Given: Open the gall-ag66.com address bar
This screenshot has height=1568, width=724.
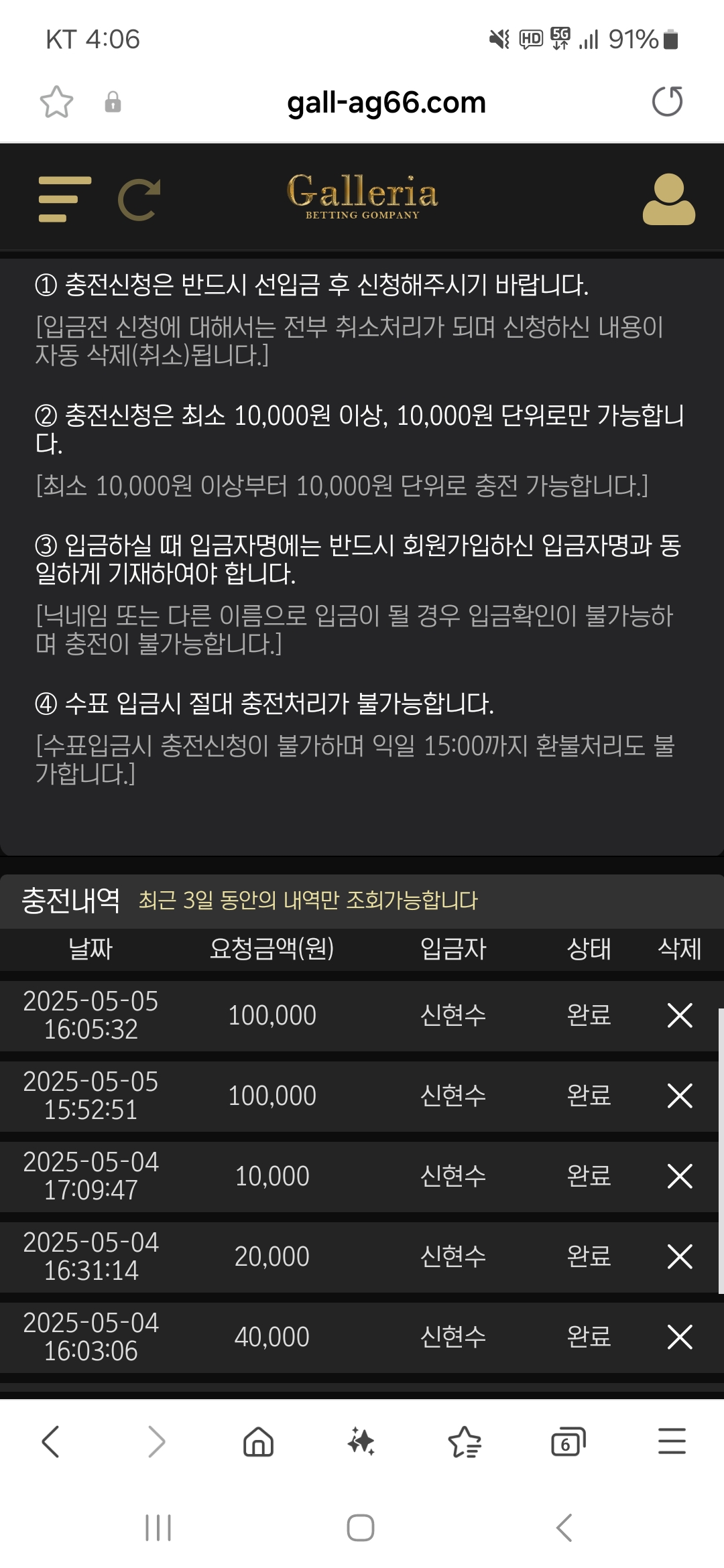Looking at the screenshot, I should [x=386, y=102].
